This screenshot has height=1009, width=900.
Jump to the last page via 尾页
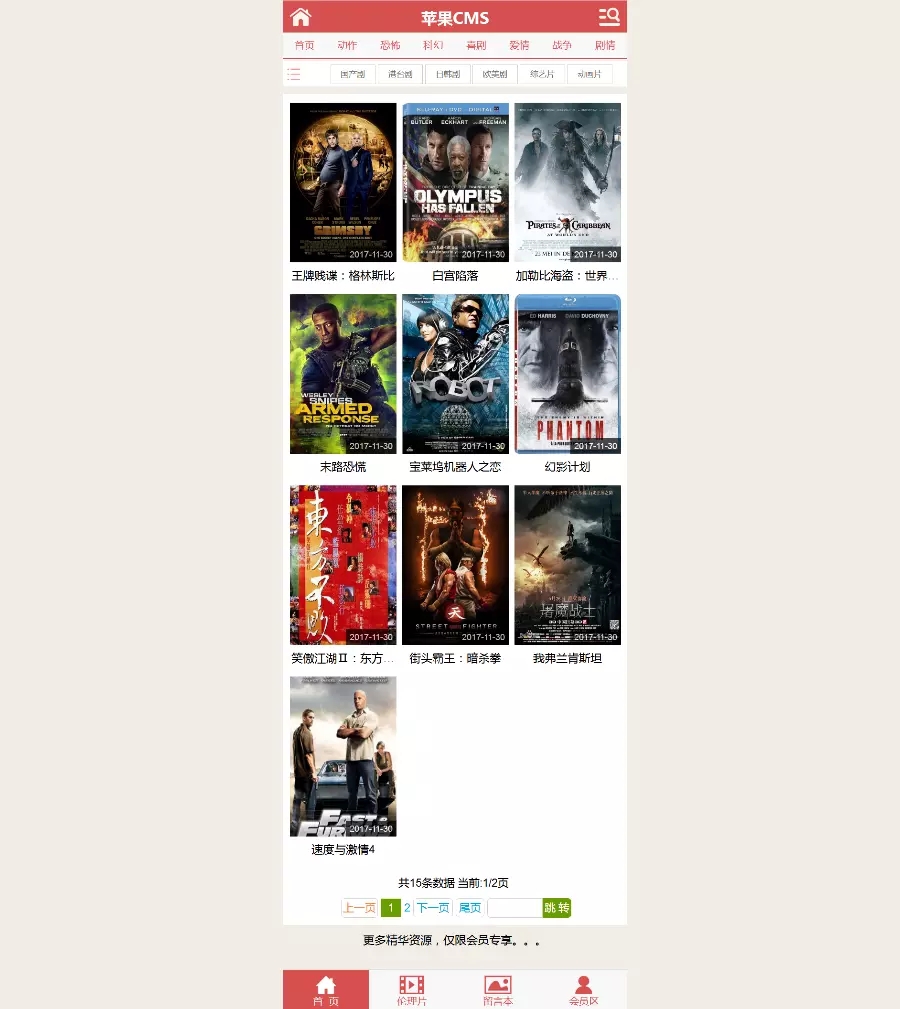469,908
